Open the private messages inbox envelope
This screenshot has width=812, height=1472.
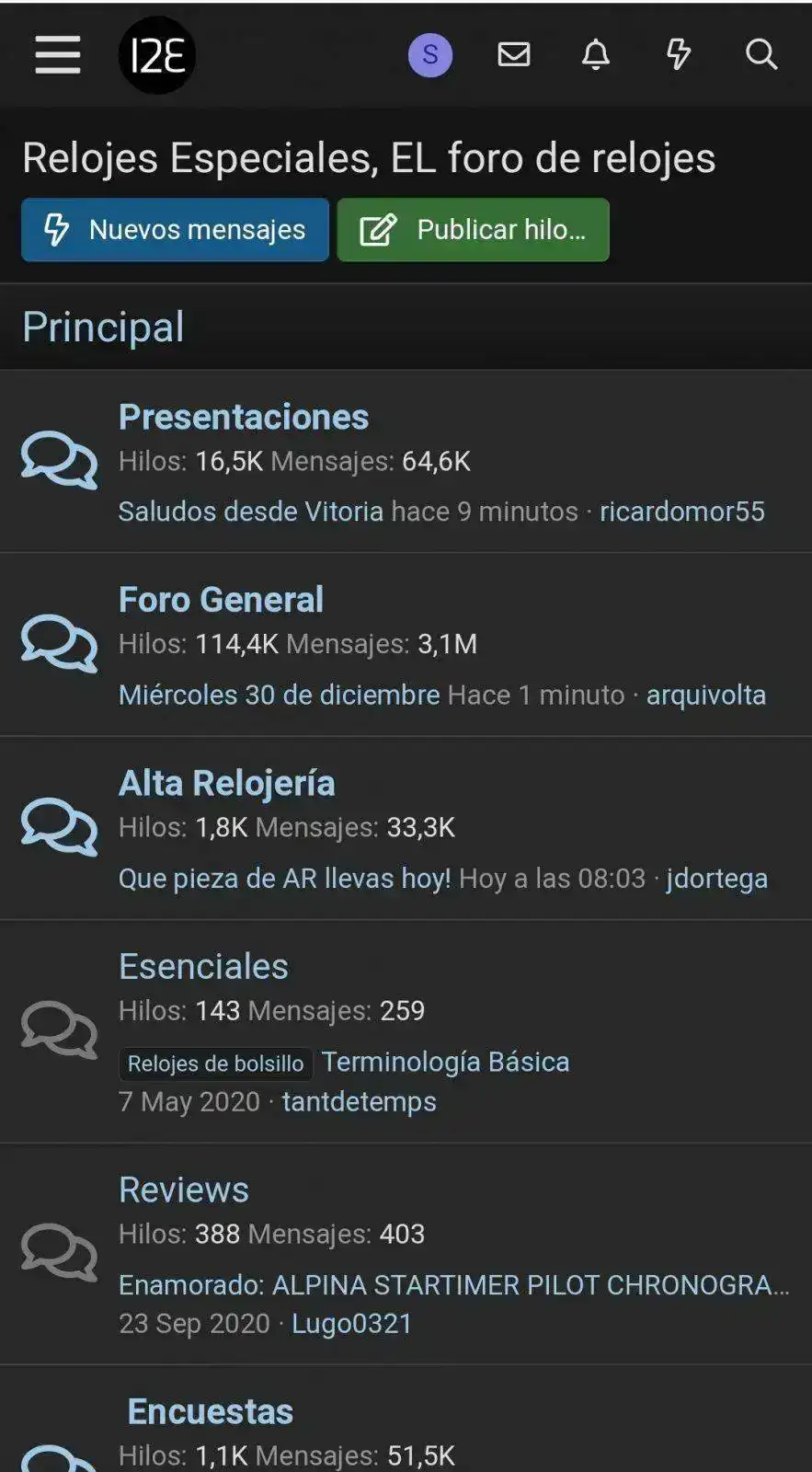click(513, 55)
